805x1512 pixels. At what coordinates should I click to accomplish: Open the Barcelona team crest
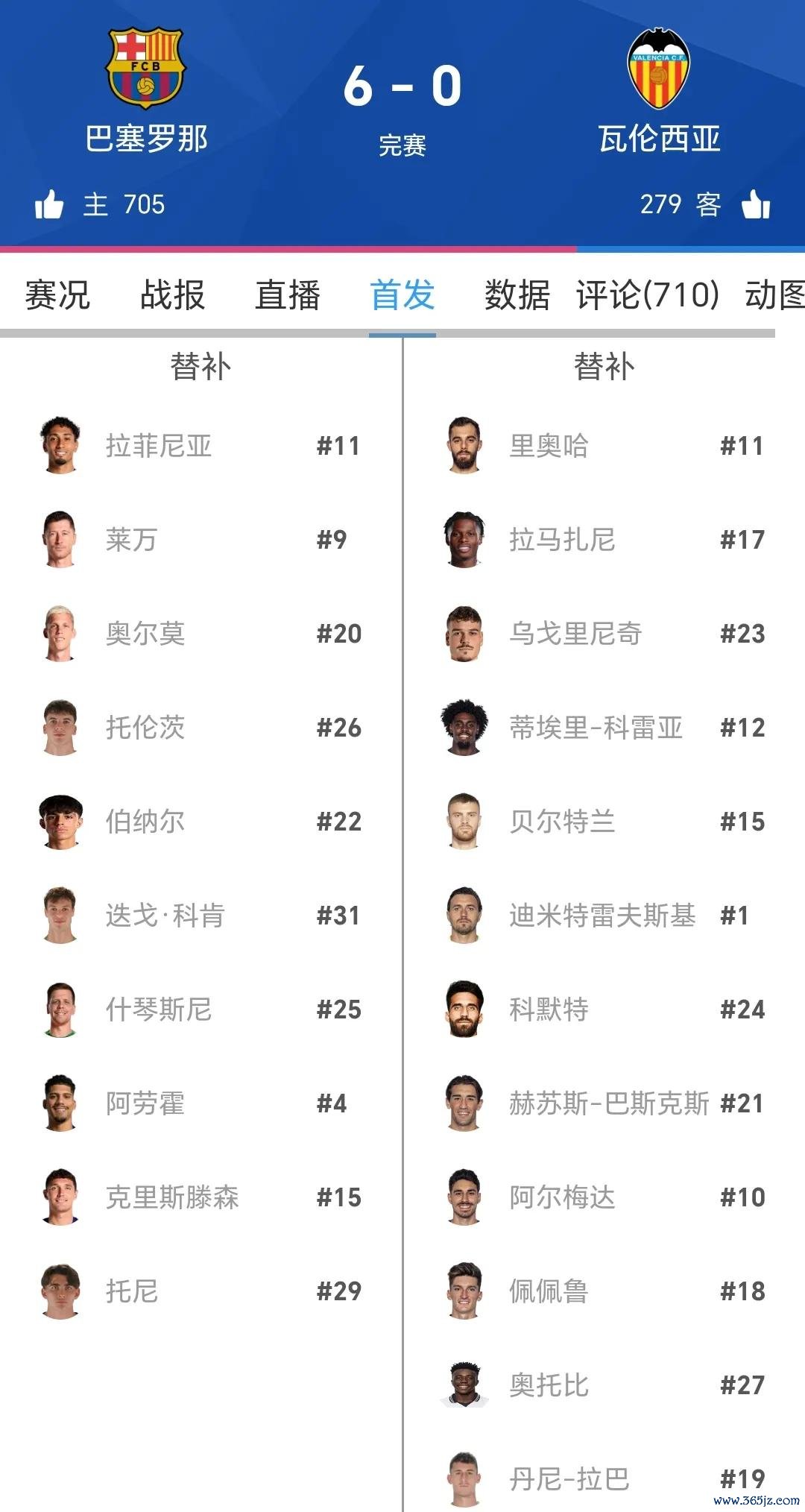coord(145,69)
